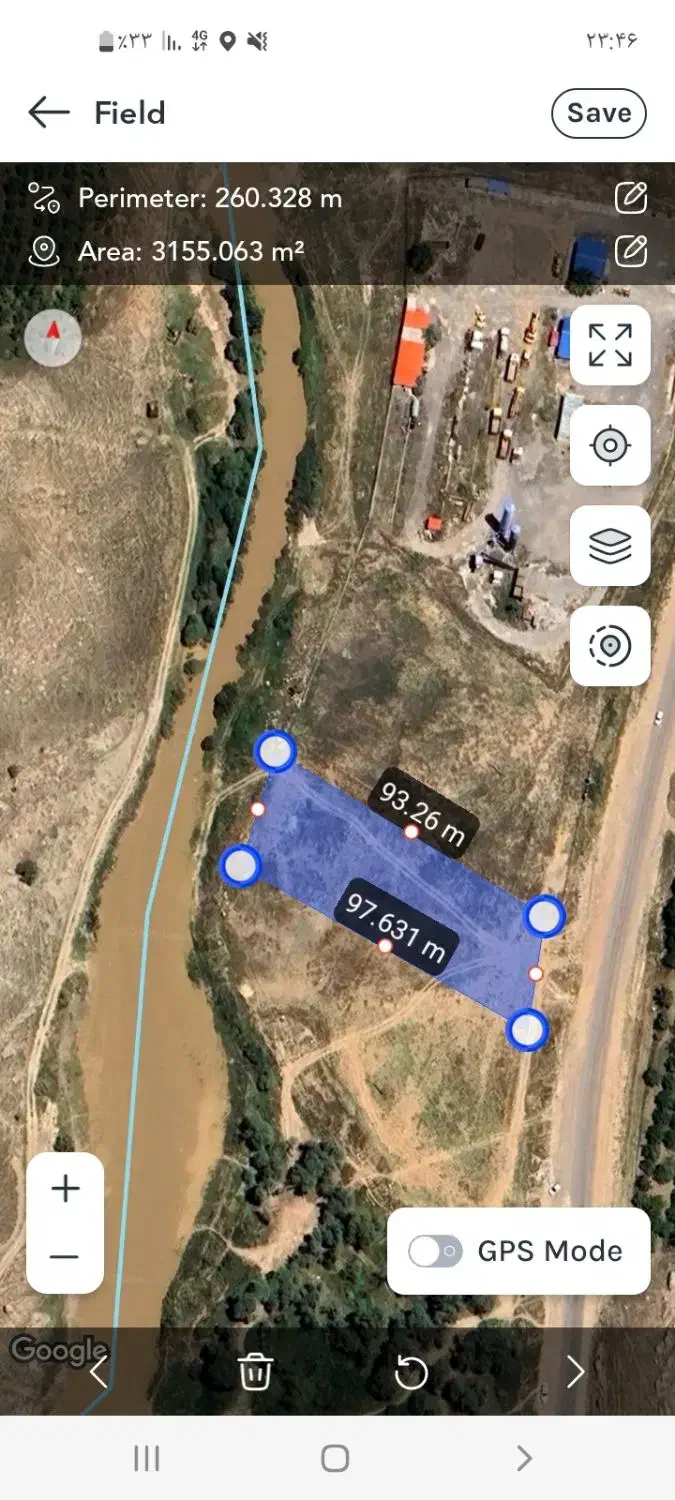Screen dimensions: 675x1500
Task: Save the measured field
Action: tap(598, 113)
